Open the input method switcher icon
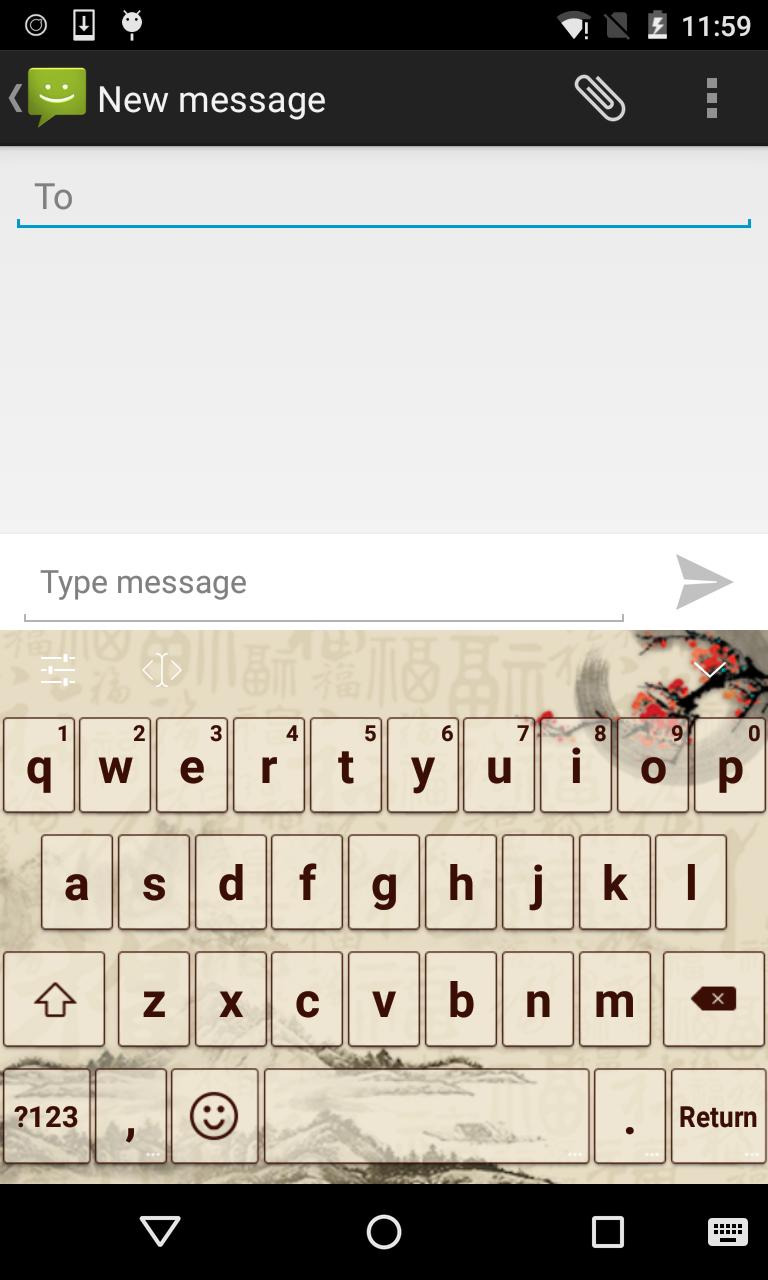768x1280 pixels. pyautogui.click(x=727, y=1232)
